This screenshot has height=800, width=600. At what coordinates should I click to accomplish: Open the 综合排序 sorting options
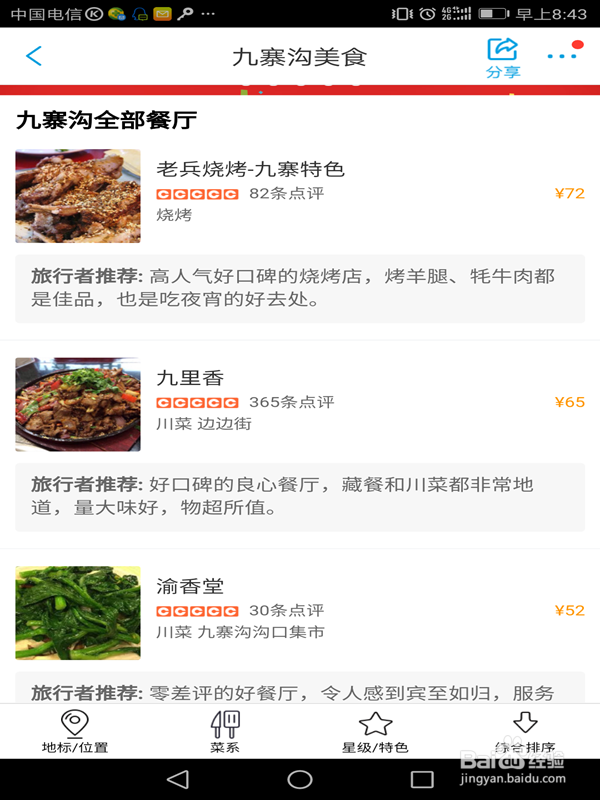click(525, 731)
